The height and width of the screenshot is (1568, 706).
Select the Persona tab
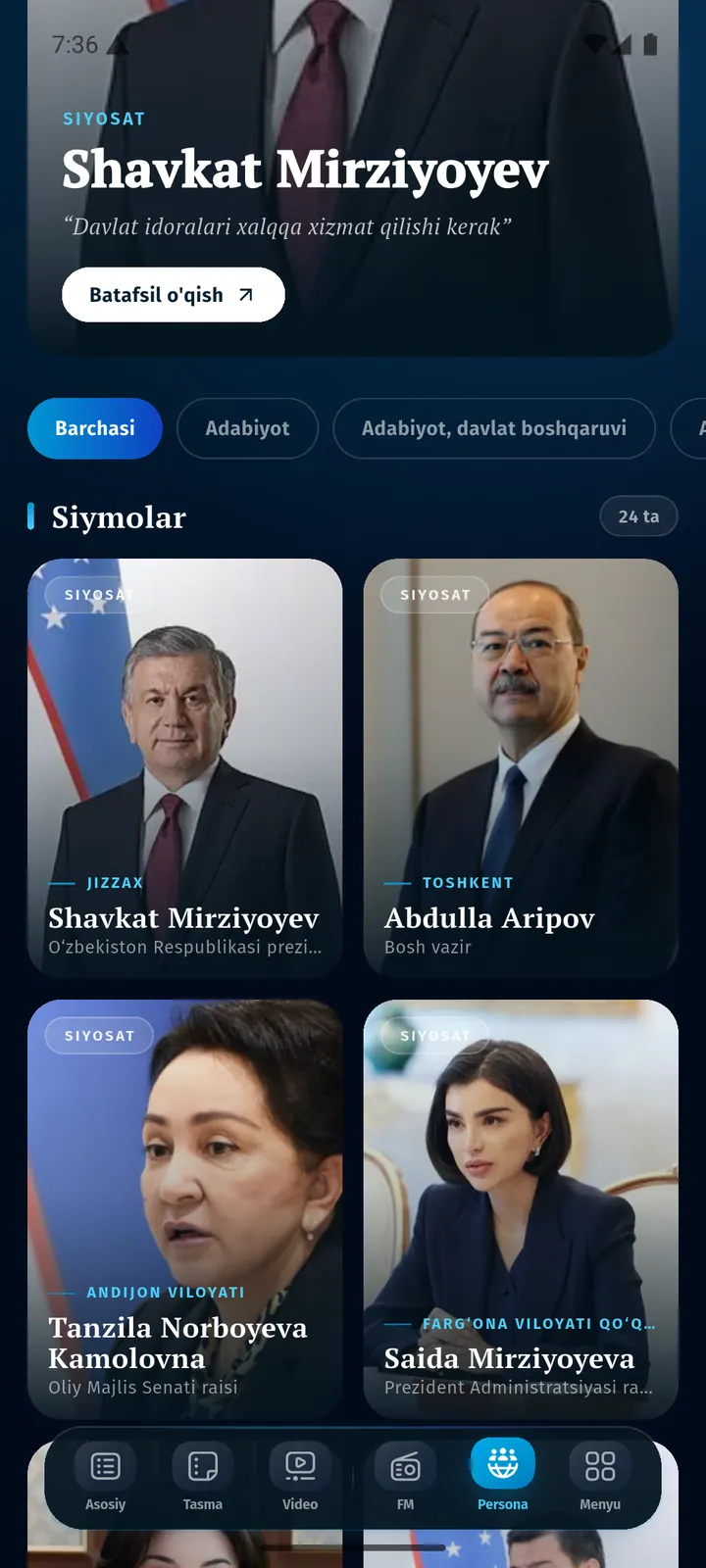503,1478
